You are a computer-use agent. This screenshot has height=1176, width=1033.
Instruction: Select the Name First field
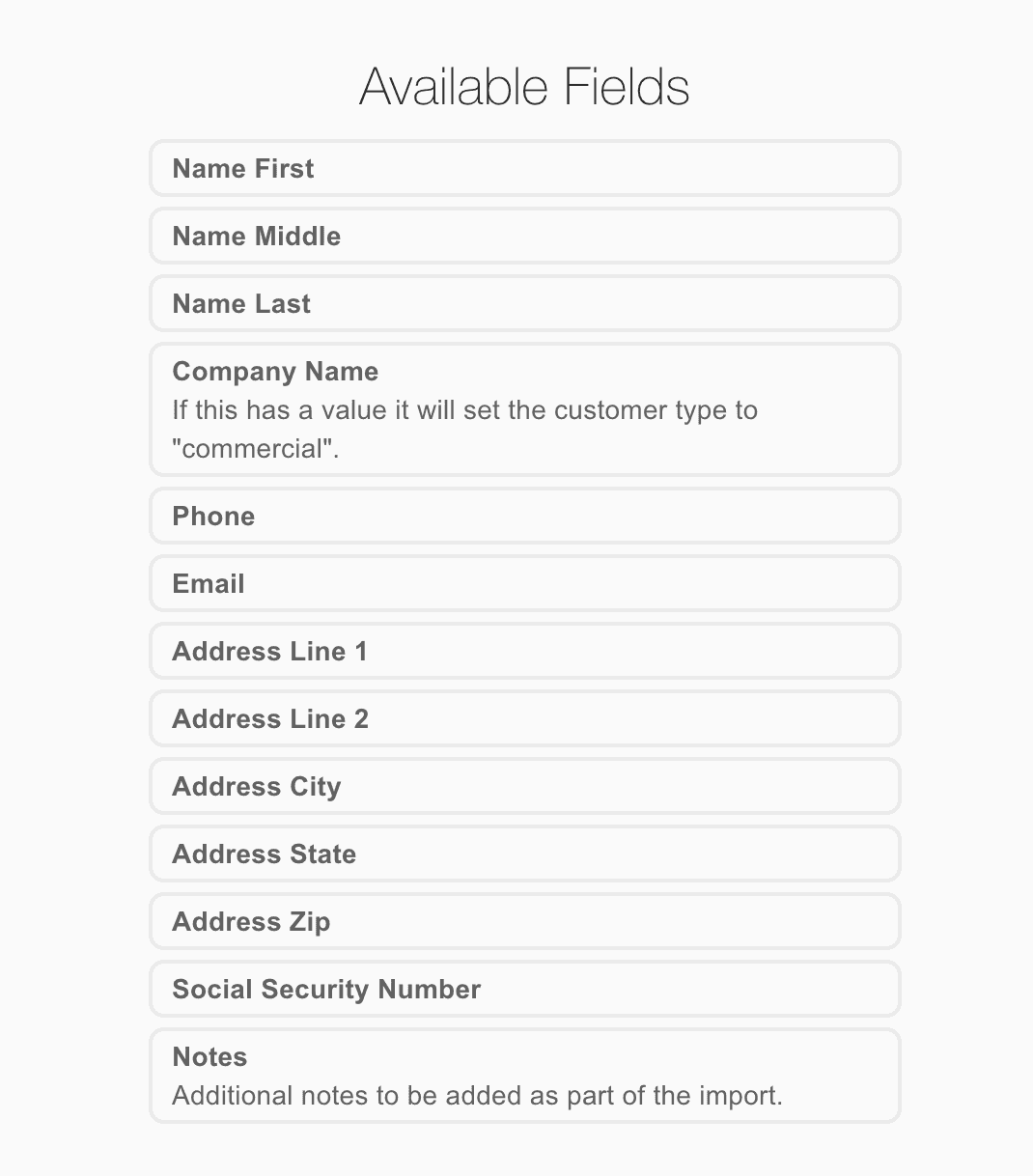[x=524, y=169]
